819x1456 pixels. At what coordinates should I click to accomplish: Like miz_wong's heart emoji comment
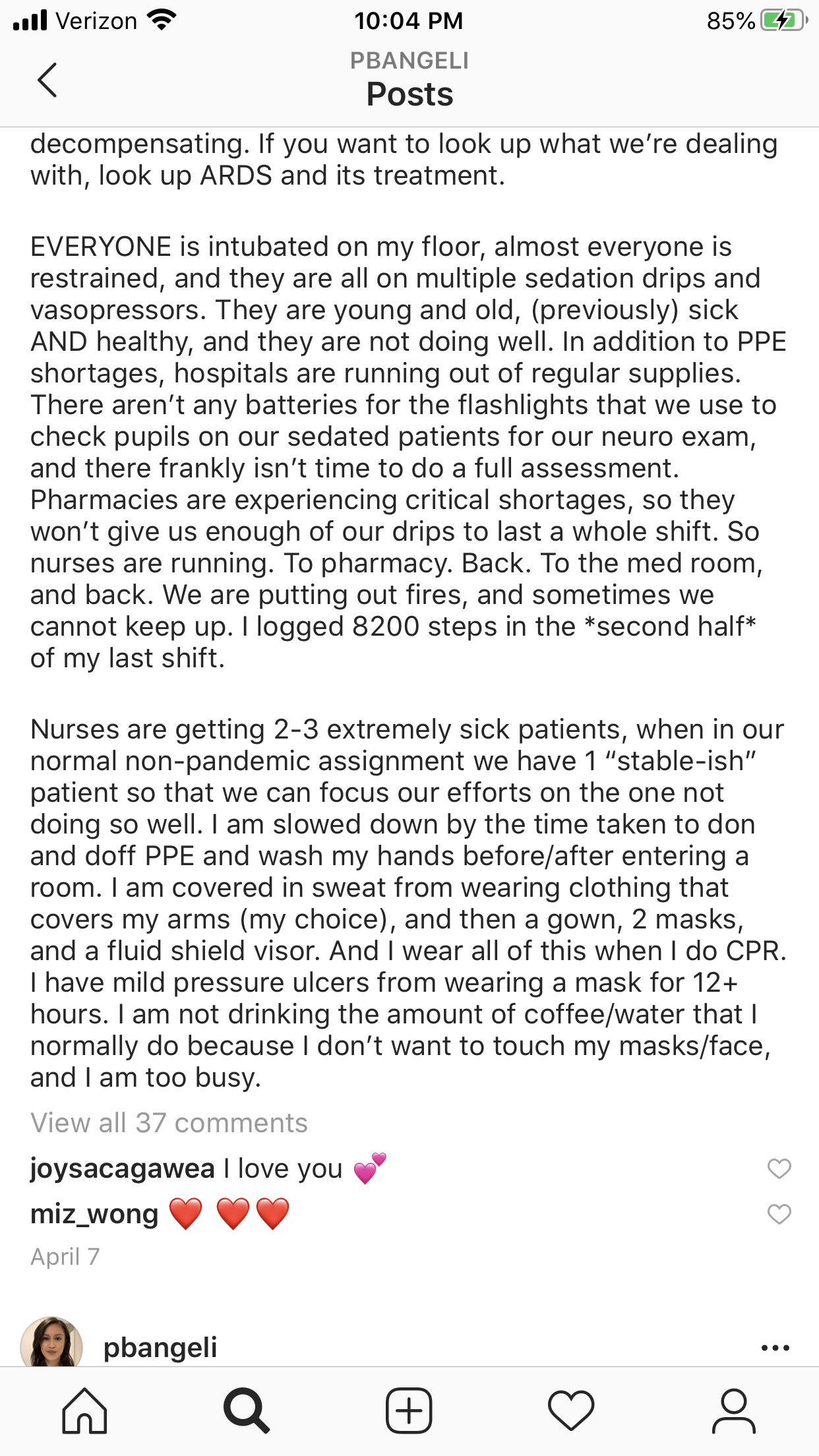click(x=779, y=1214)
